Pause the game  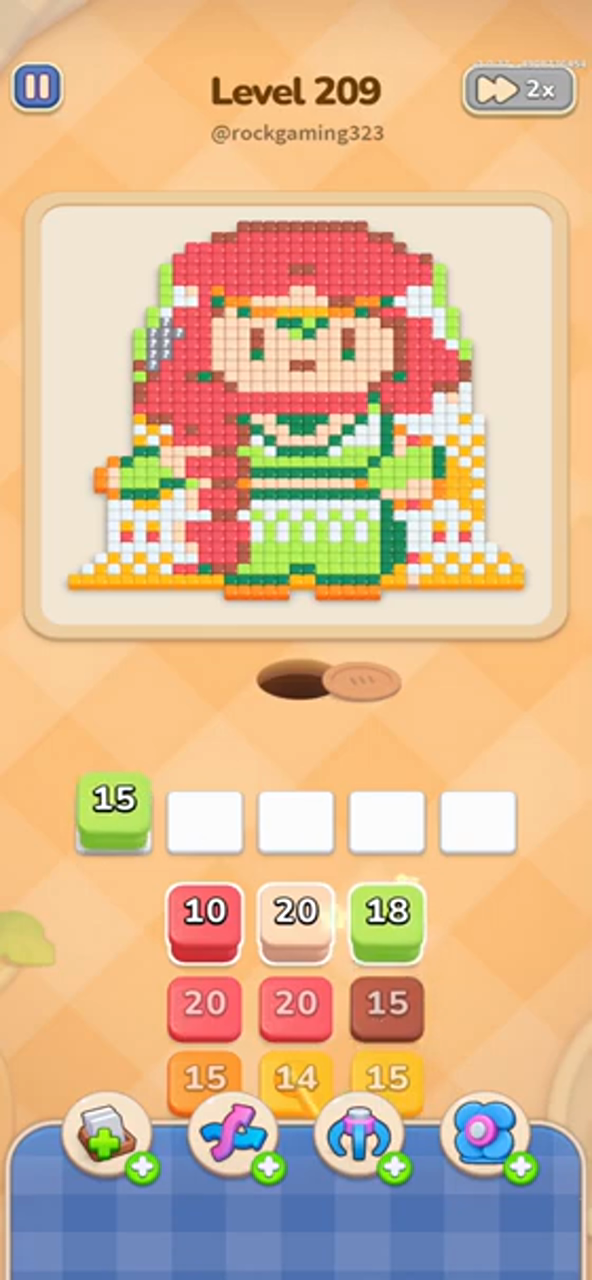[x=37, y=88]
